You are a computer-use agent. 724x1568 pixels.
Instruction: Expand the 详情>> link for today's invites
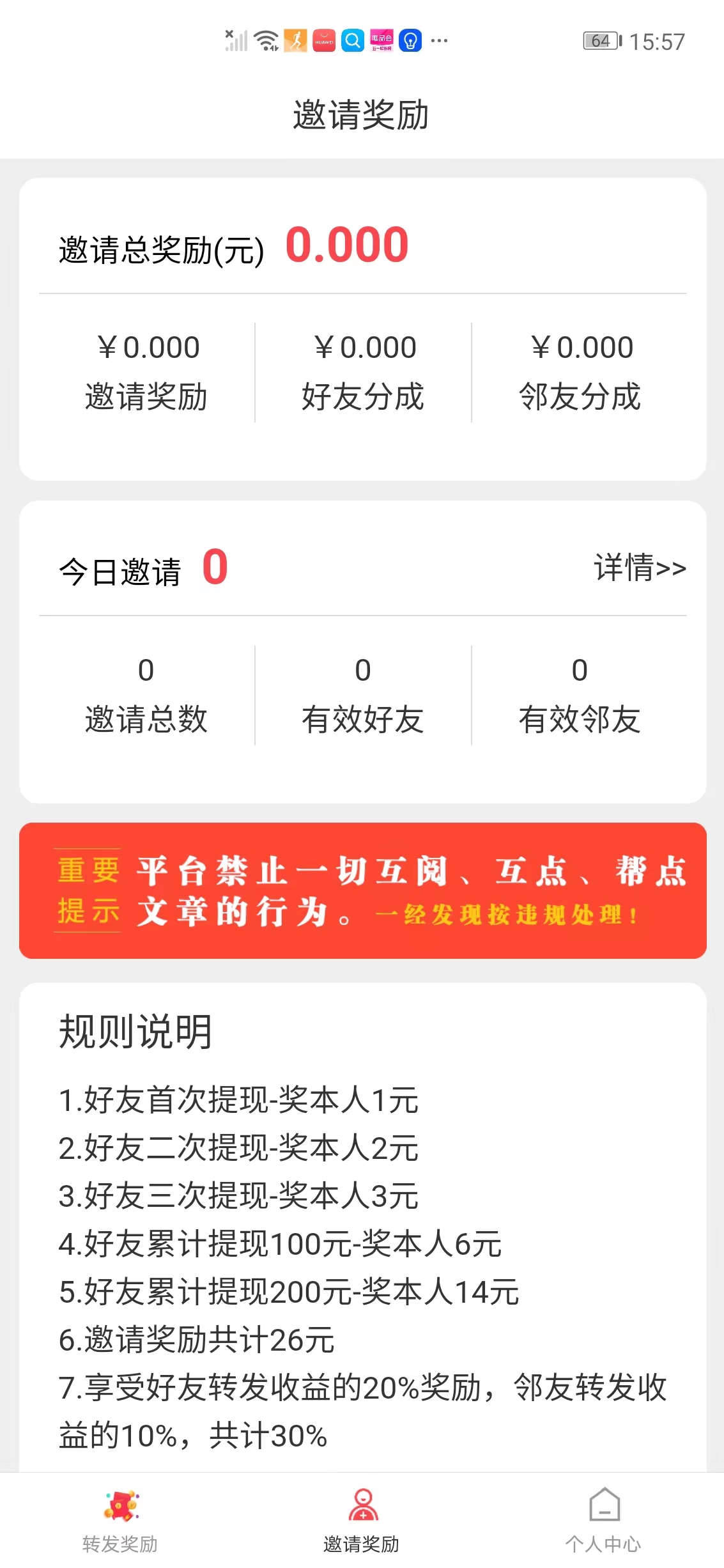click(x=638, y=568)
